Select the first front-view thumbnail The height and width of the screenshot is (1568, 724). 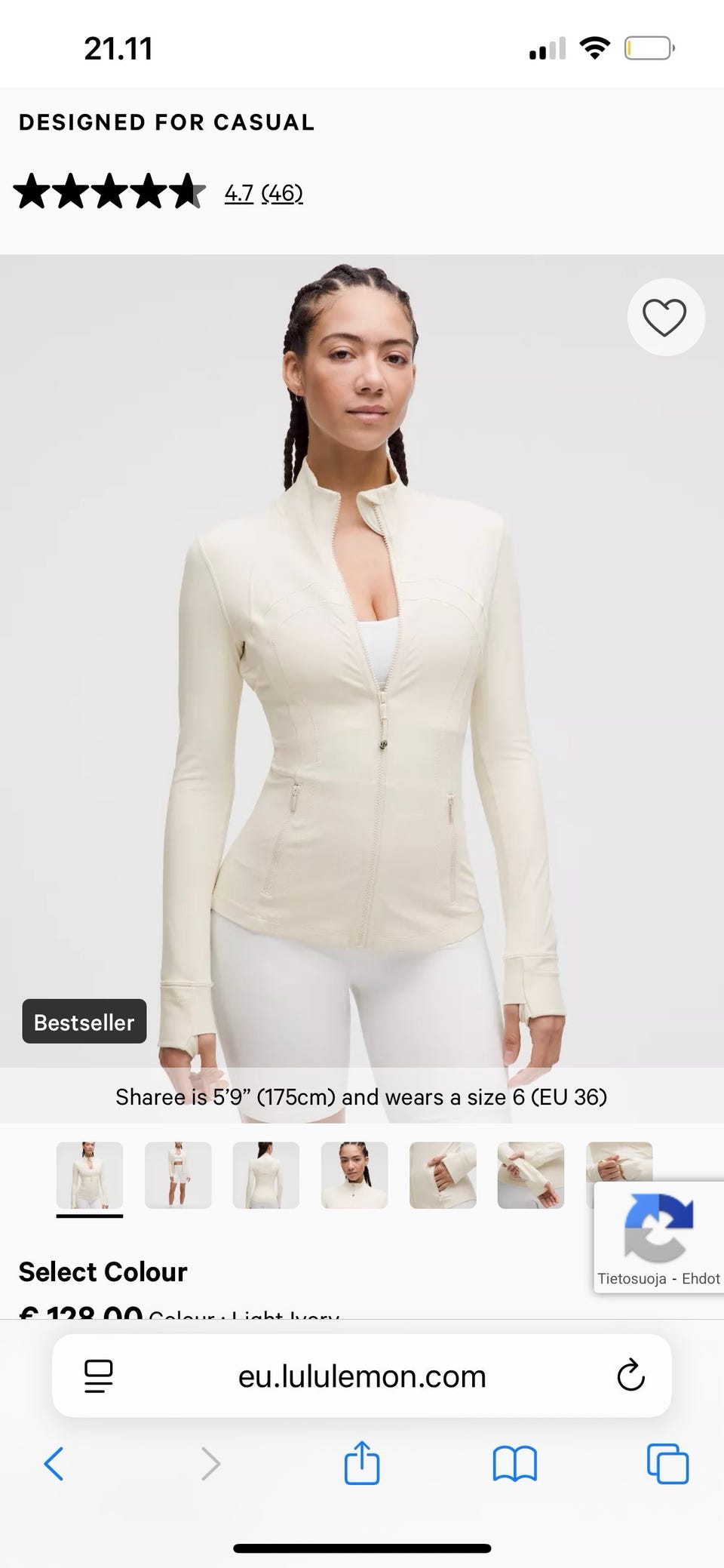click(x=90, y=1175)
